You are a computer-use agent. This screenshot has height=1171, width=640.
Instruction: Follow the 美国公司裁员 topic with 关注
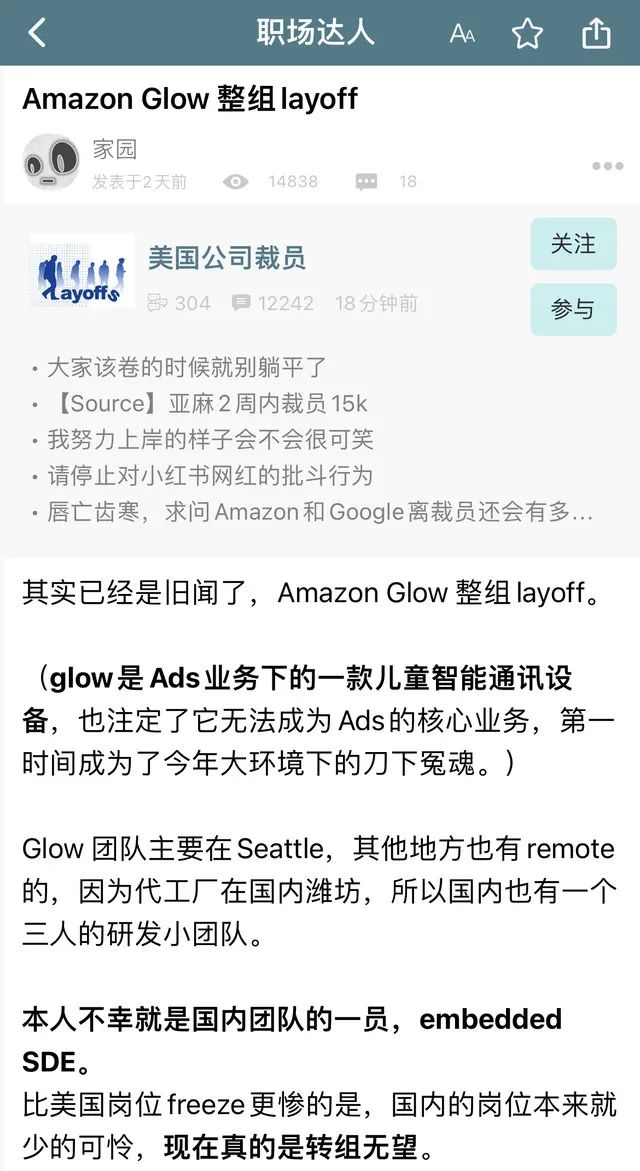573,244
